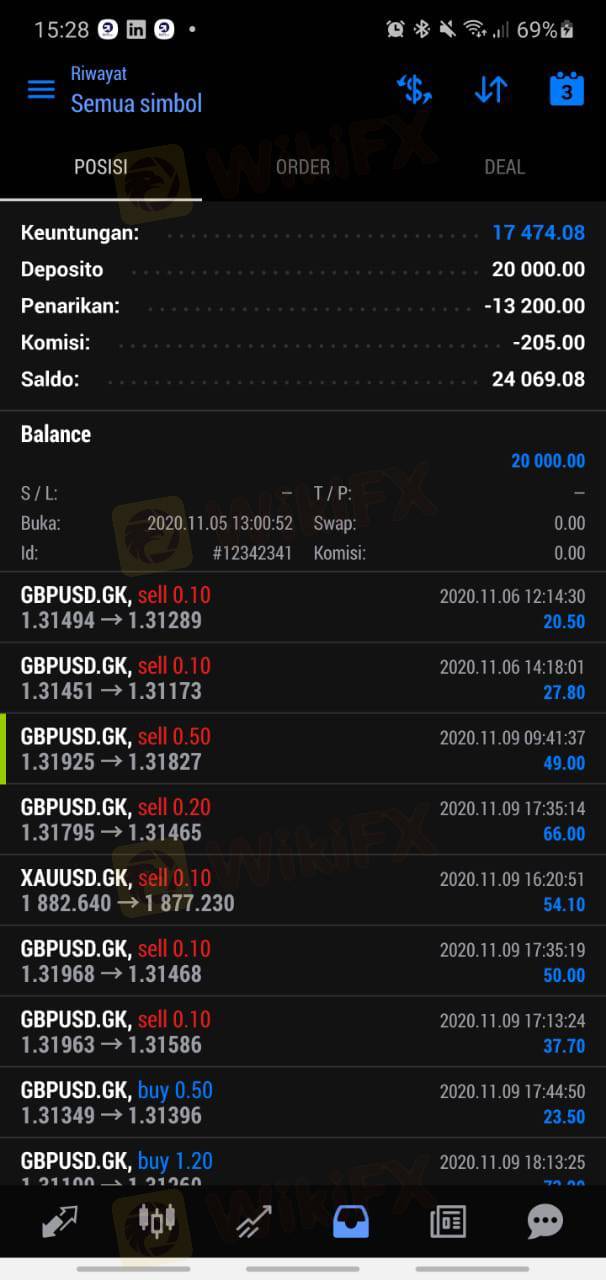The width and height of the screenshot is (606, 1280).
Task: Switch to the DEAL tab
Action: coord(504,167)
